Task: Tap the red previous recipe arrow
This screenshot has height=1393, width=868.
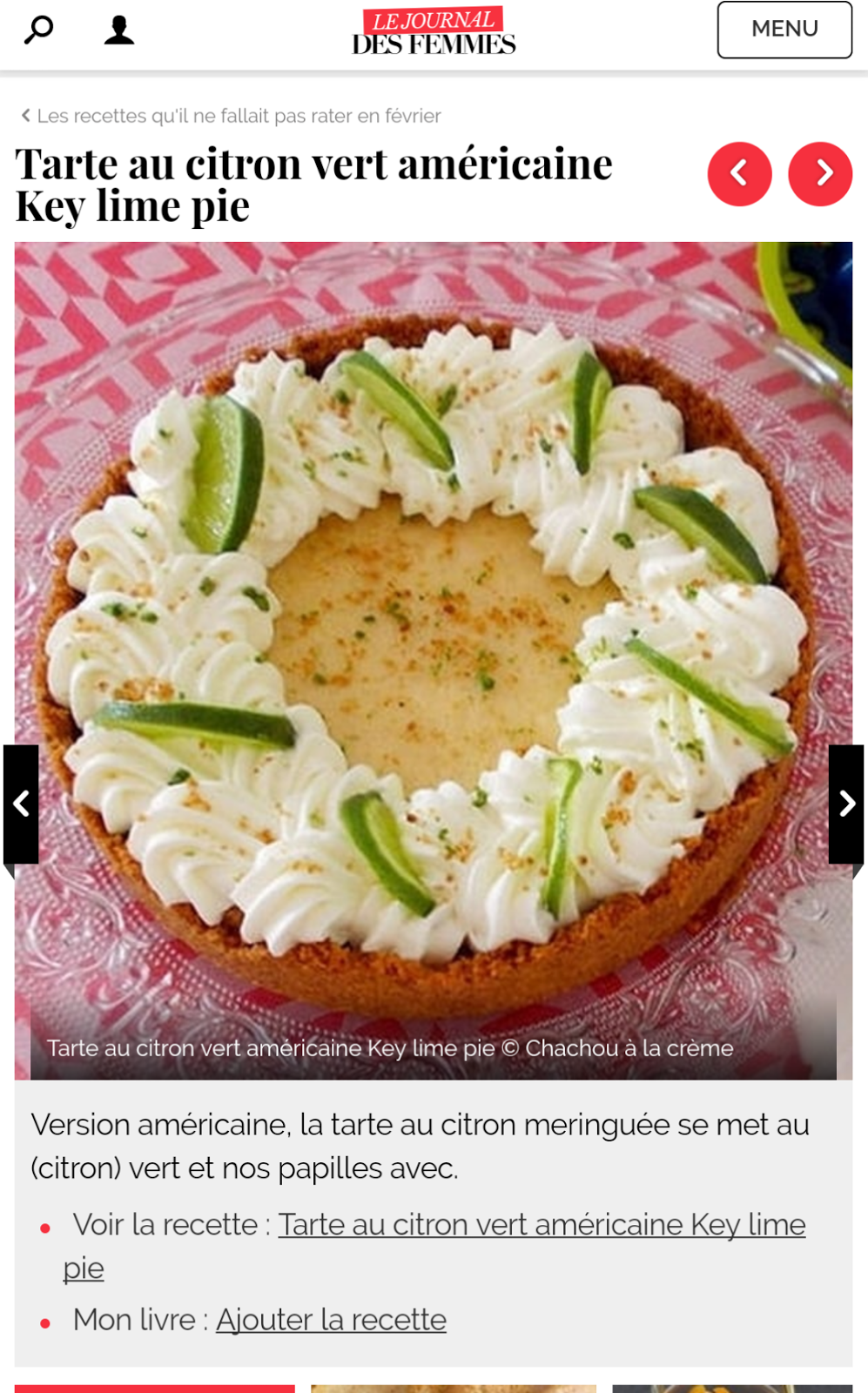Action: point(739,174)
